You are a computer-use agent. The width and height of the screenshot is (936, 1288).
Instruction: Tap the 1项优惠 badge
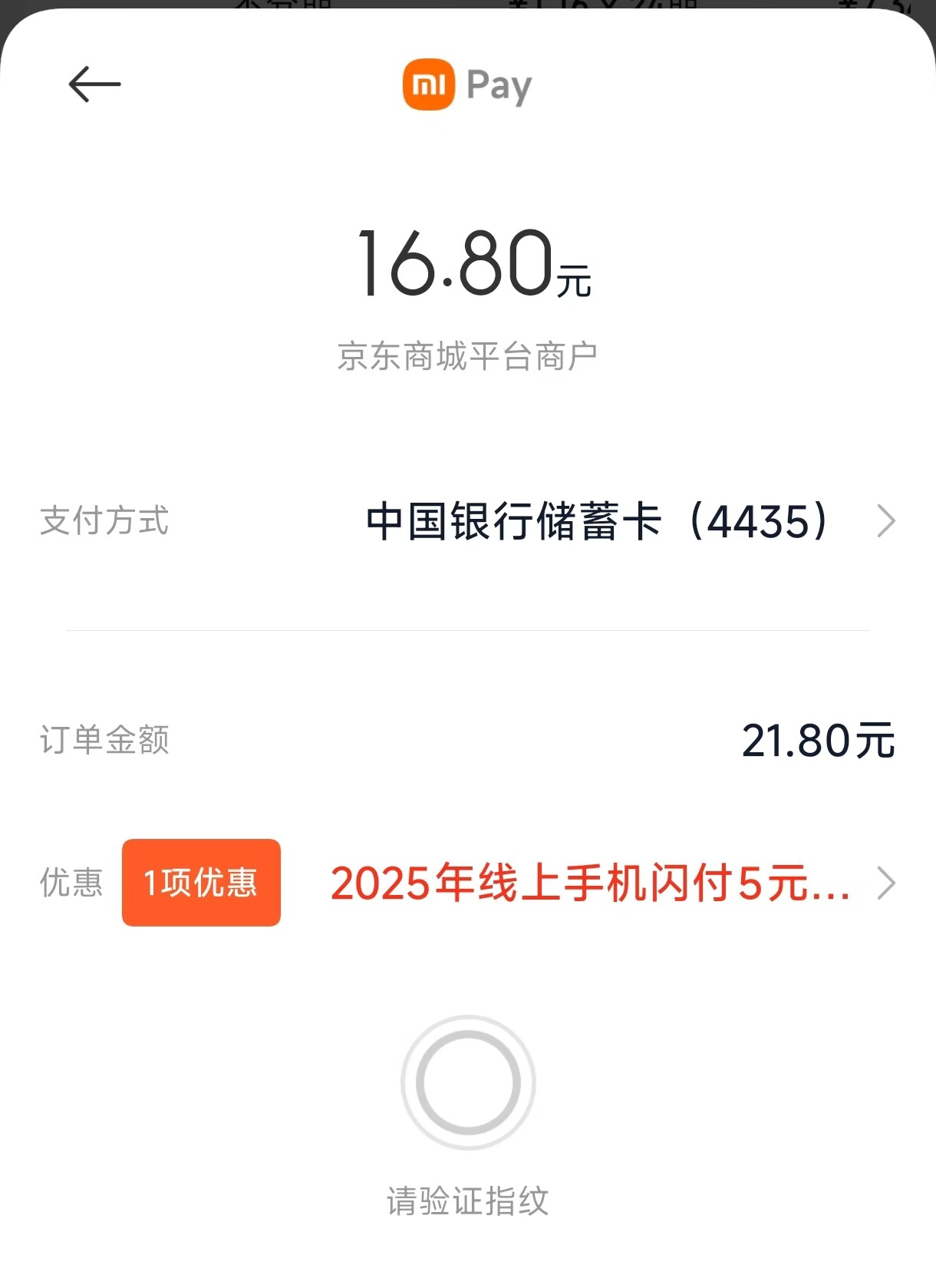pos(201,883)
